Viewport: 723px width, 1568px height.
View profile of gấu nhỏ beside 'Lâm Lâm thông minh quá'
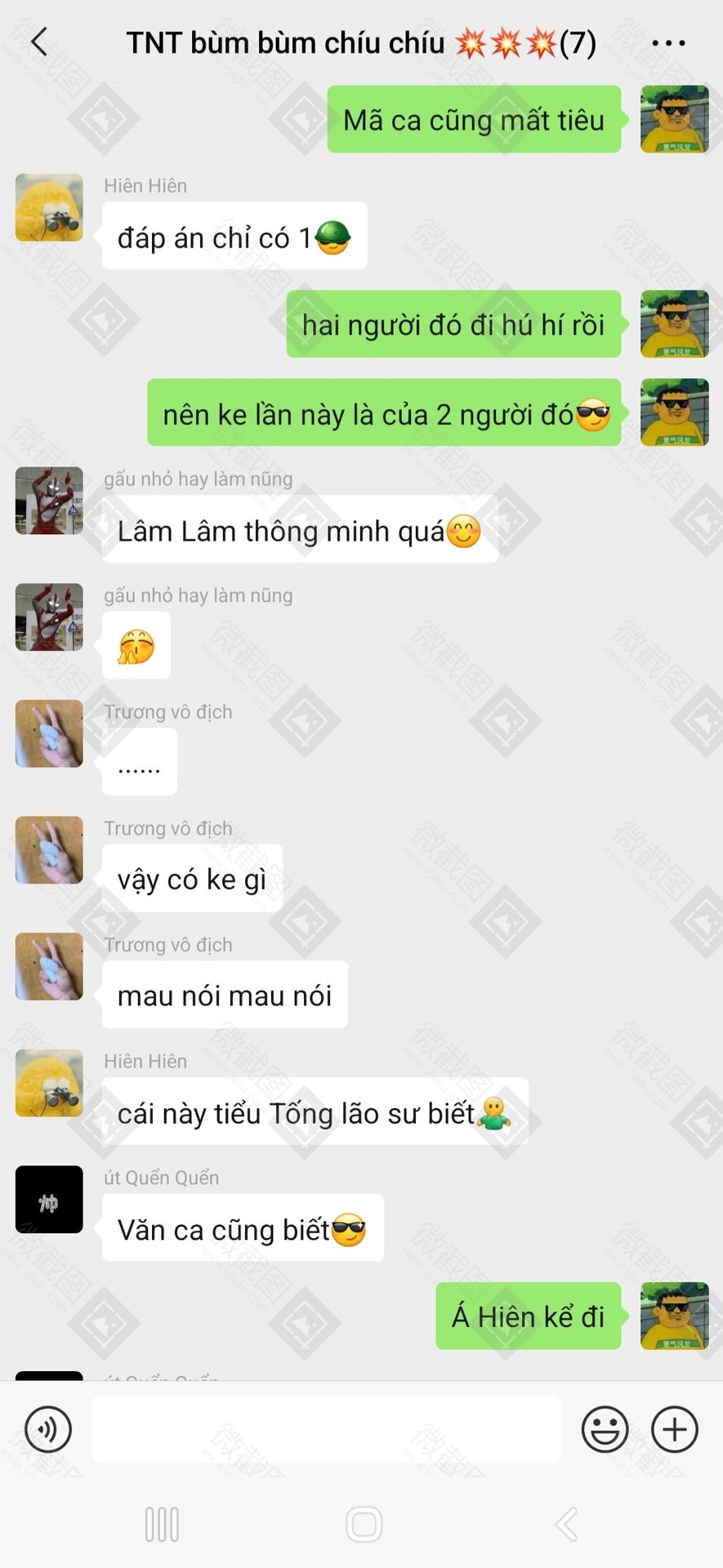tap(49, 501)
